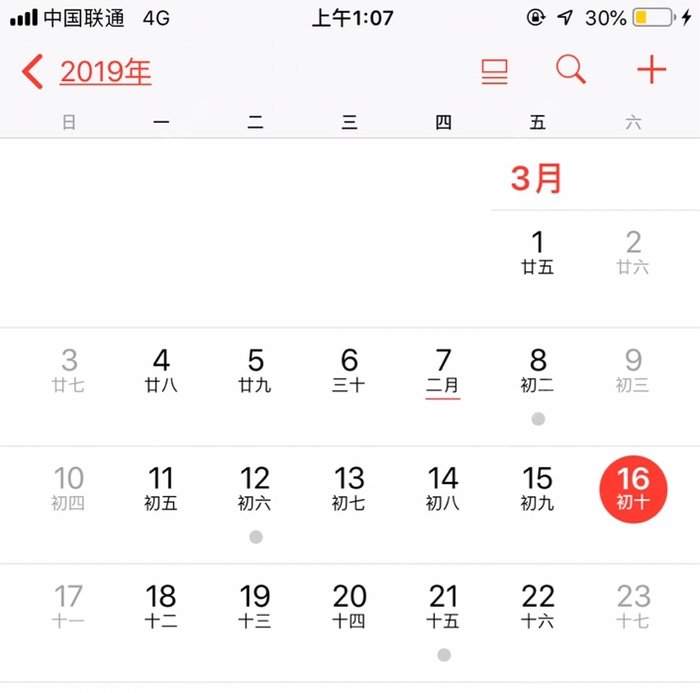Screen dimensions: 700x693
Task: Select March 8 with event dot
Action: click(537, 371)
